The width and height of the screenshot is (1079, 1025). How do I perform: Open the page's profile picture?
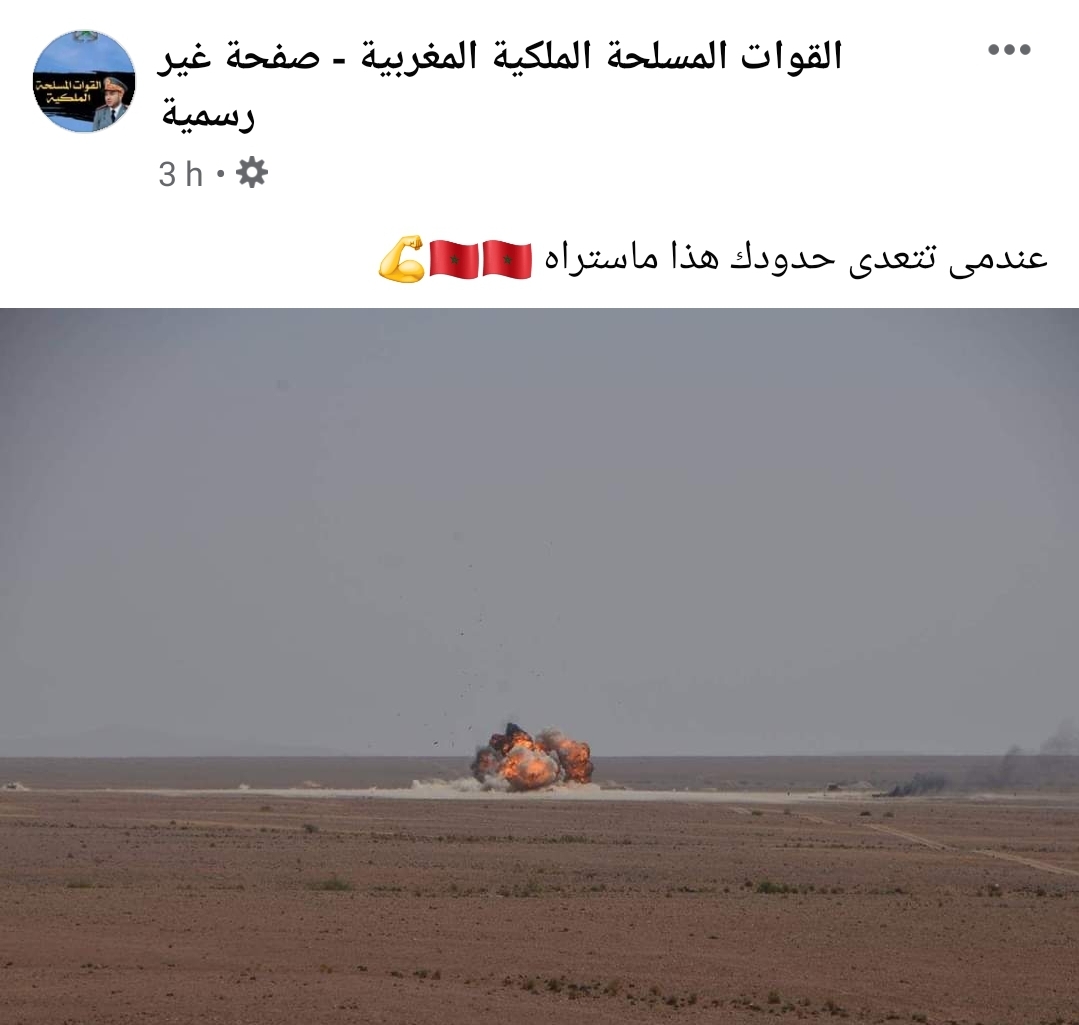coord(84,81)
